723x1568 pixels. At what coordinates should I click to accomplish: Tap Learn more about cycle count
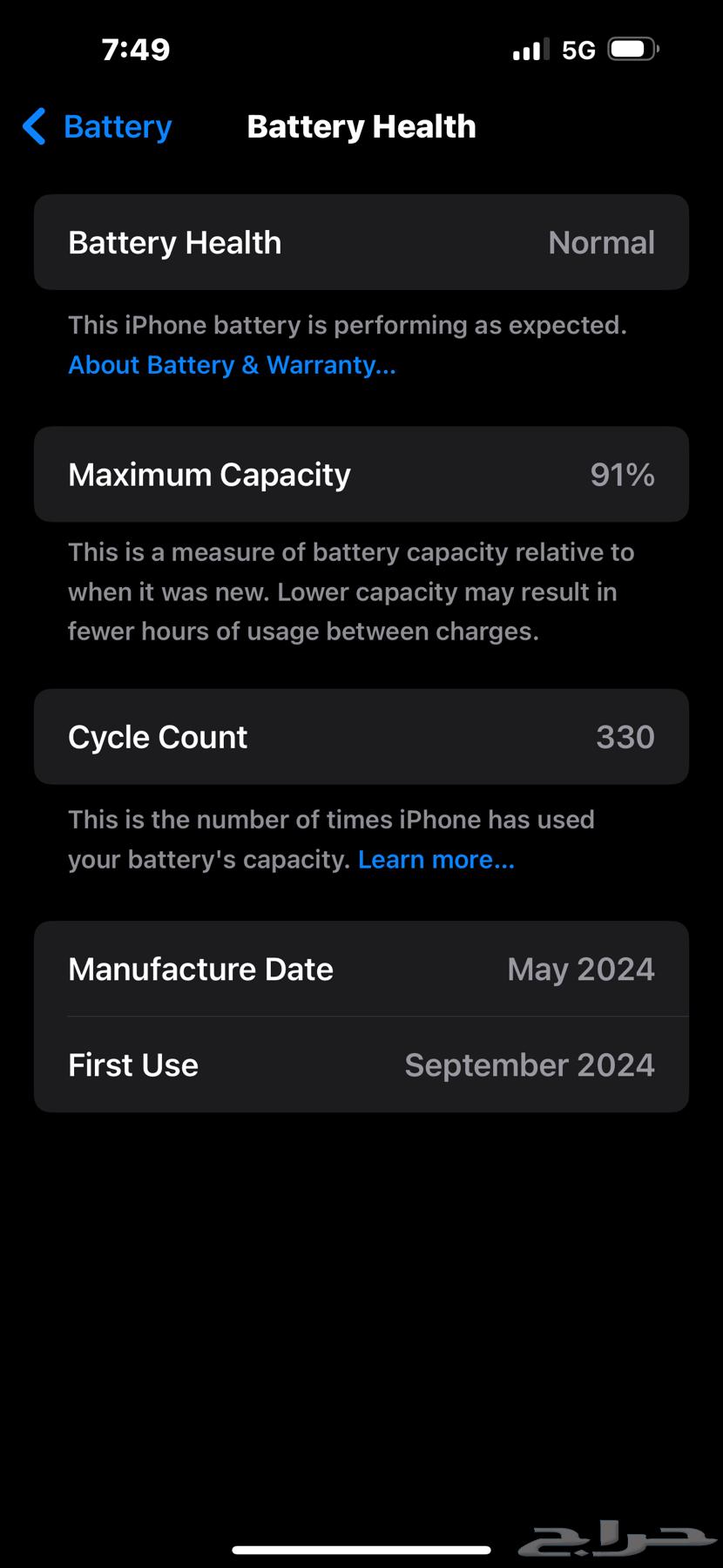tap(436, 859)
